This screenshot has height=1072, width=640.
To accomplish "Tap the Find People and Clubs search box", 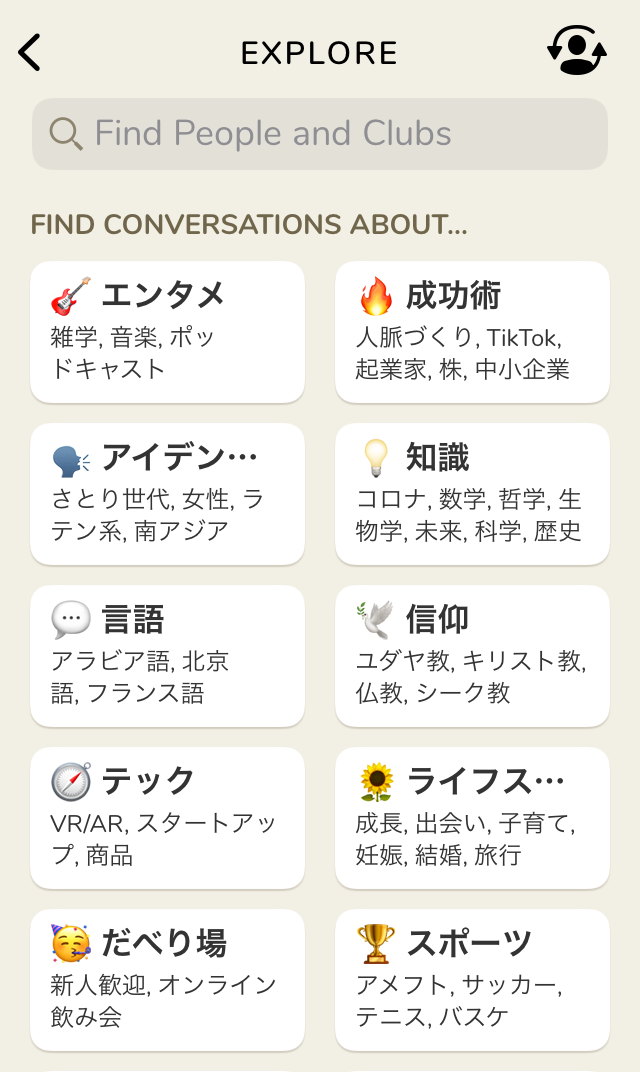I will coord(320,134).
